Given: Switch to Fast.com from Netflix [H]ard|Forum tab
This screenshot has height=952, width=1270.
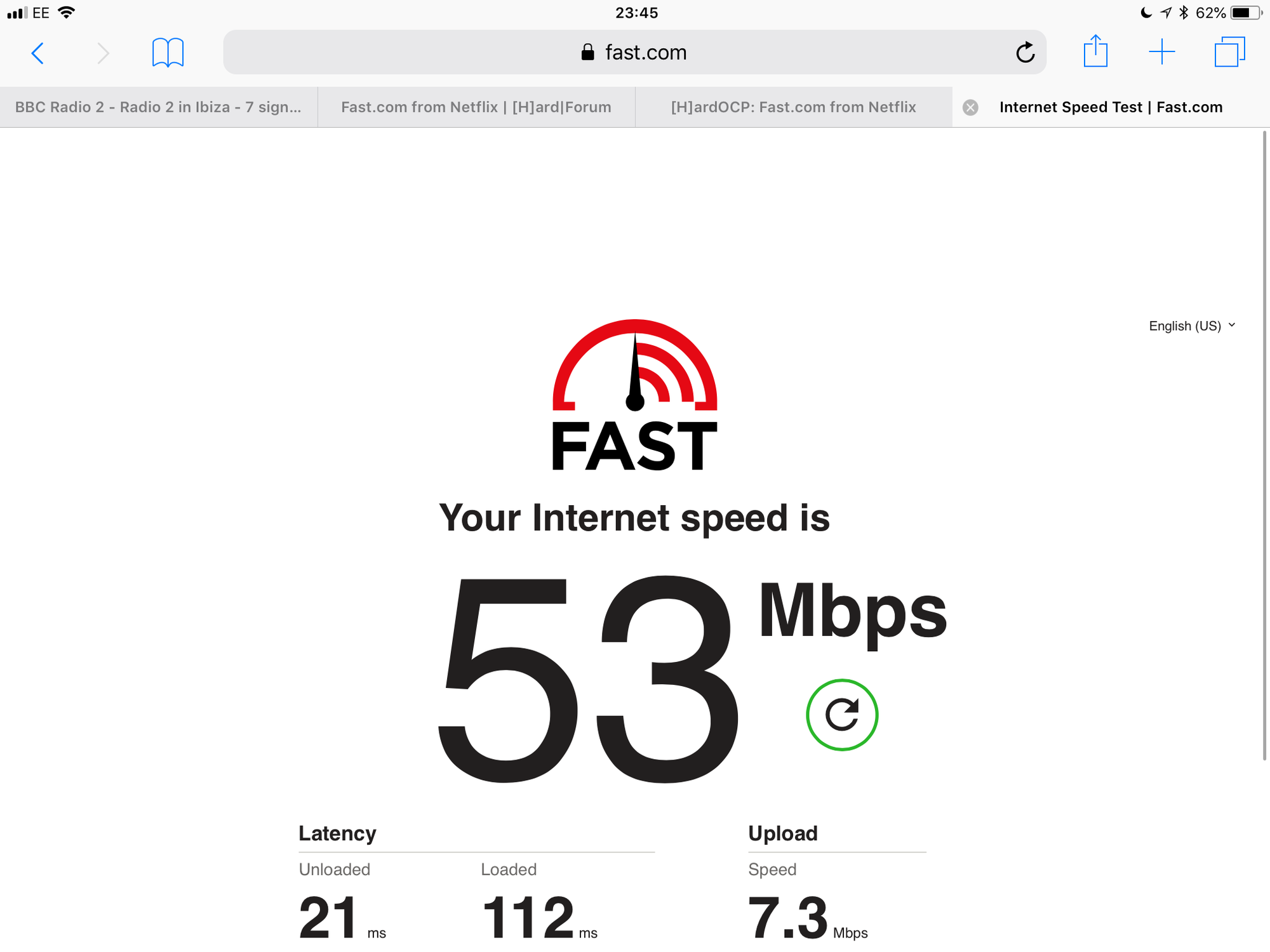Looking at the screenshot, I should coord(476,107).
